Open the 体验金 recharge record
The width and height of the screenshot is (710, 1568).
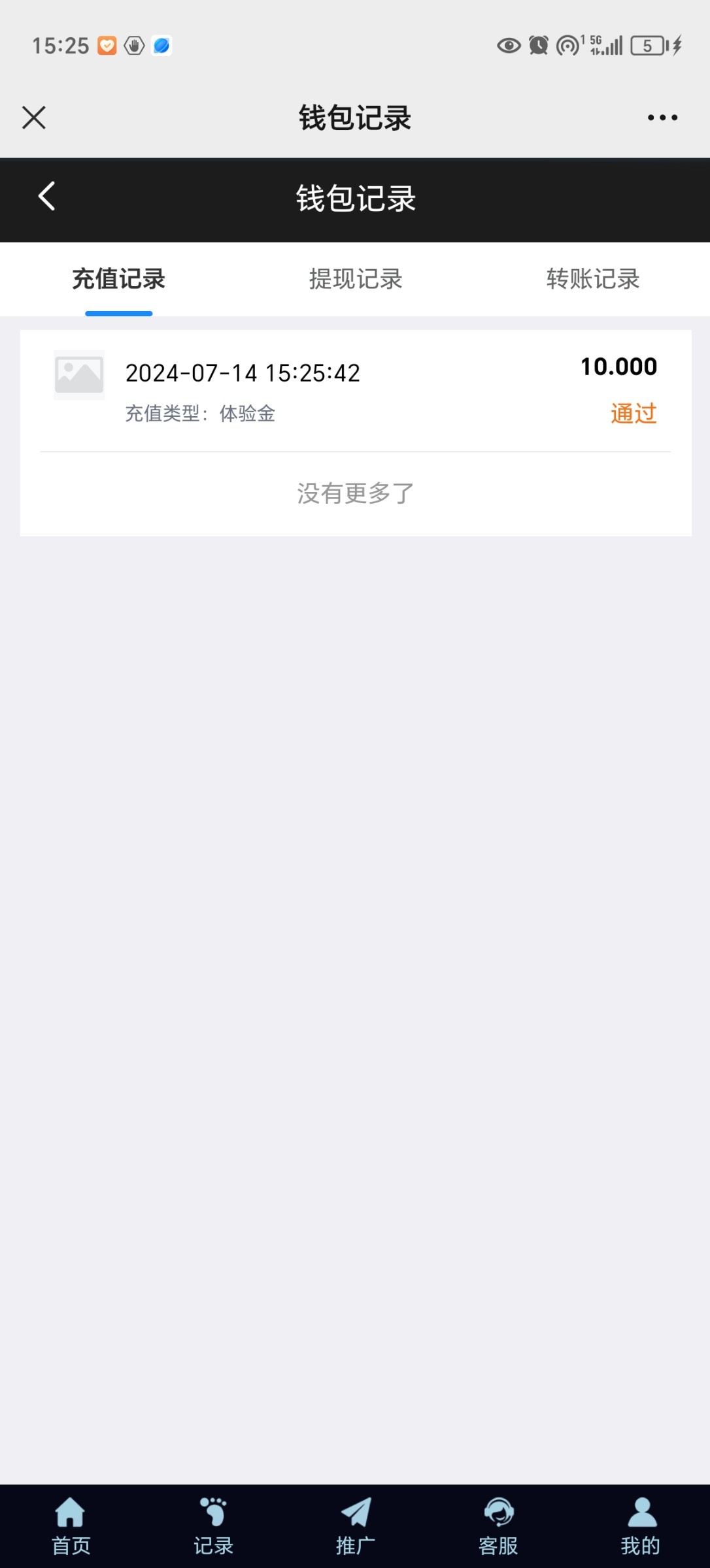[x=355, y=391]
